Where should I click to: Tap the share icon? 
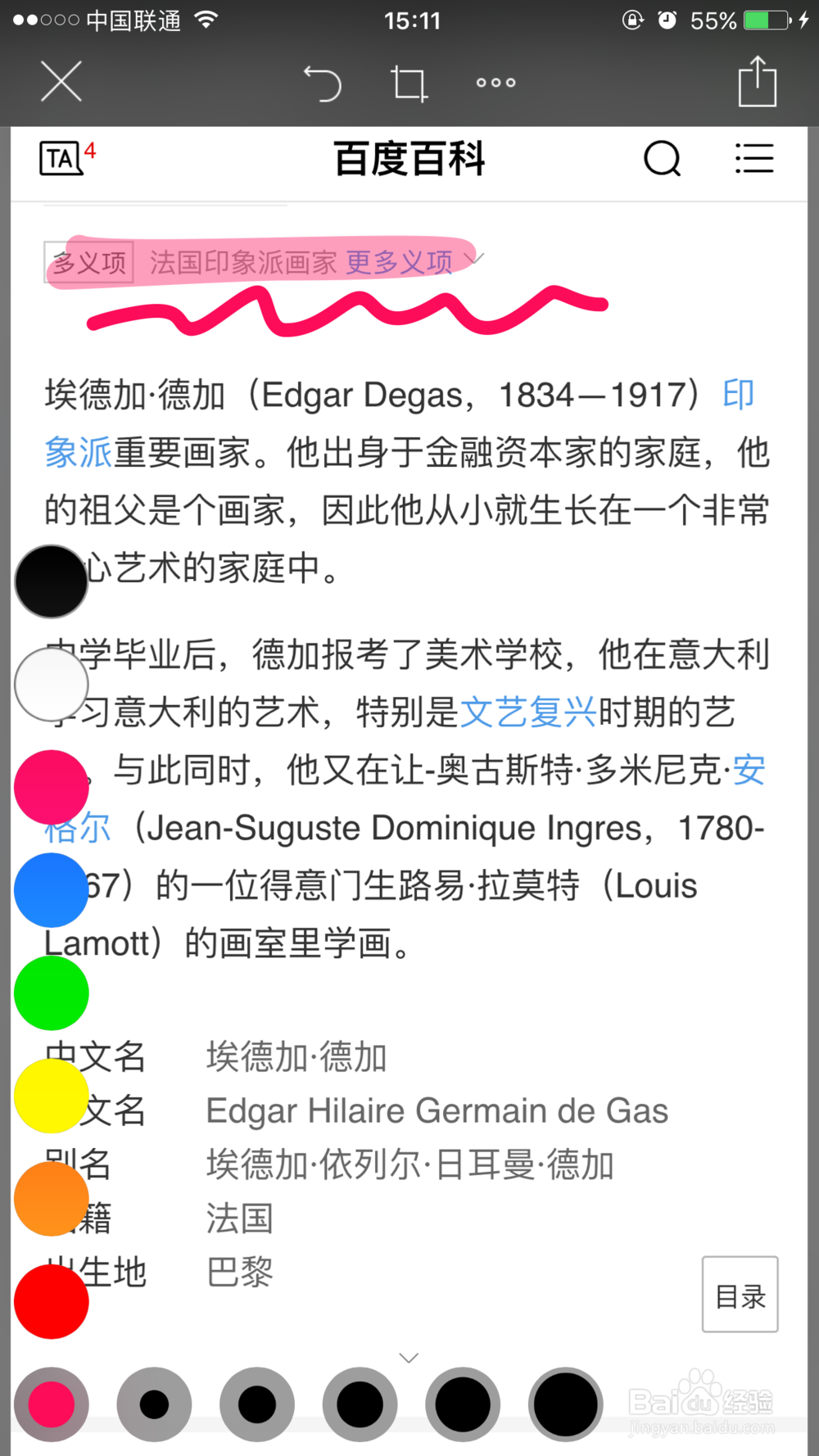(x=758, y=82)
